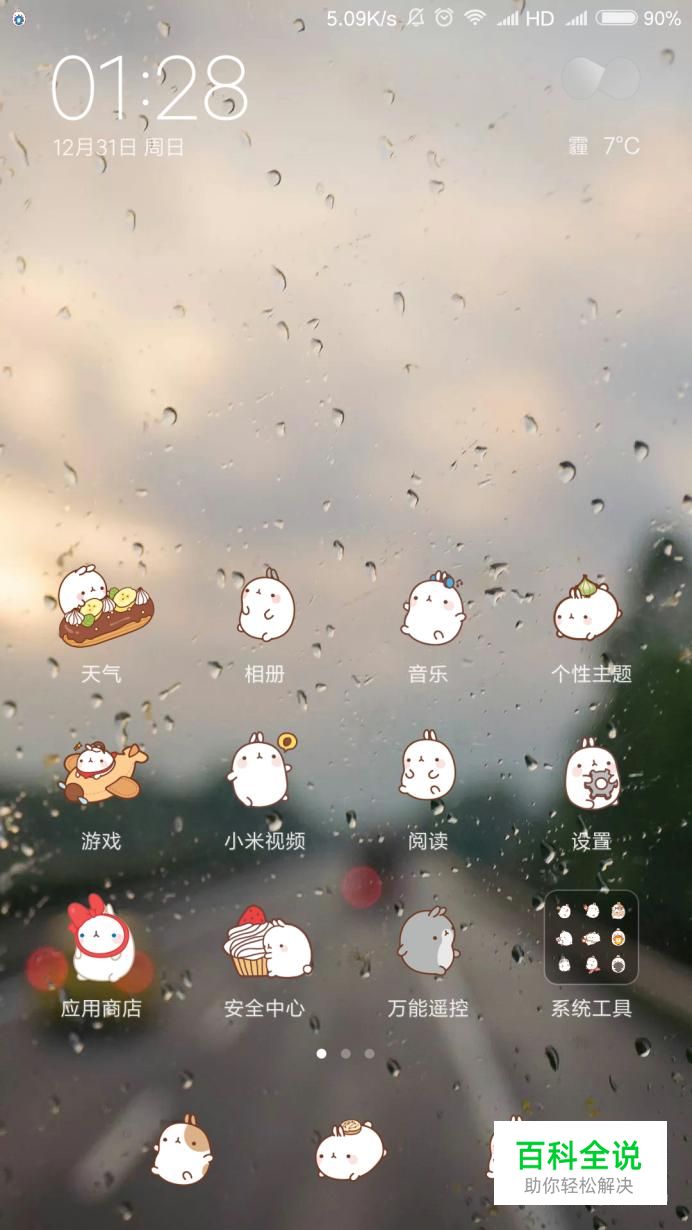Open 设置 settings
This screenshot has width=692, height=1230.
(591, 773)
